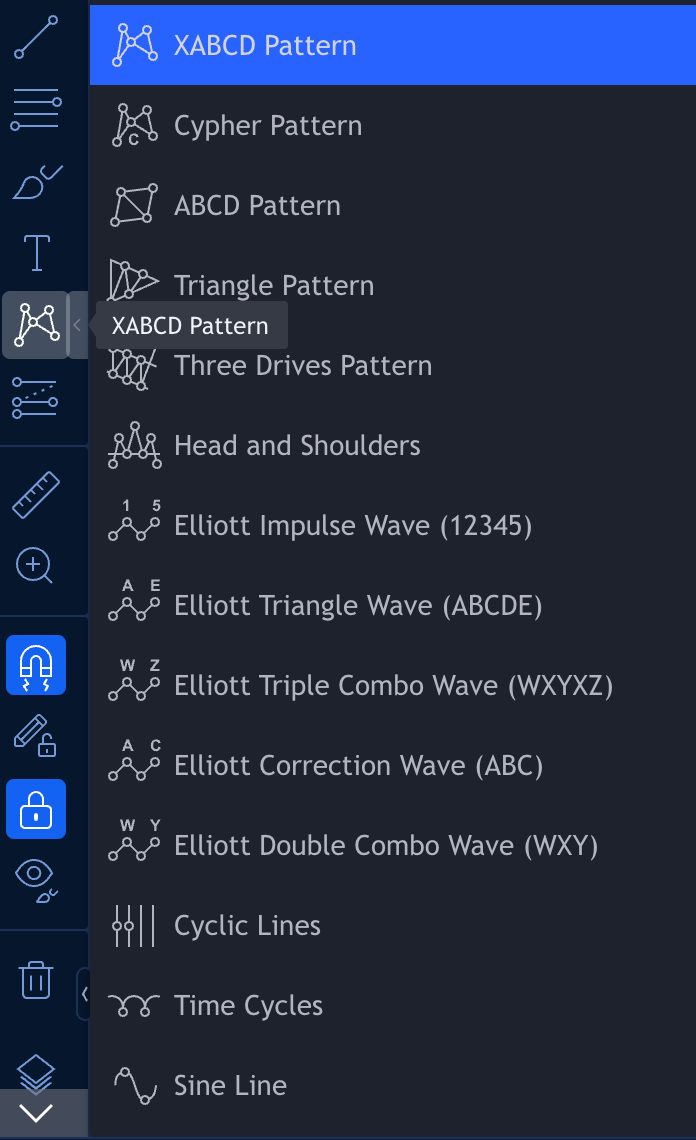Tap the trash can to remove drawings
Image resolution: width=696 pixels, height=1140 pixels.
click(36, 980)
